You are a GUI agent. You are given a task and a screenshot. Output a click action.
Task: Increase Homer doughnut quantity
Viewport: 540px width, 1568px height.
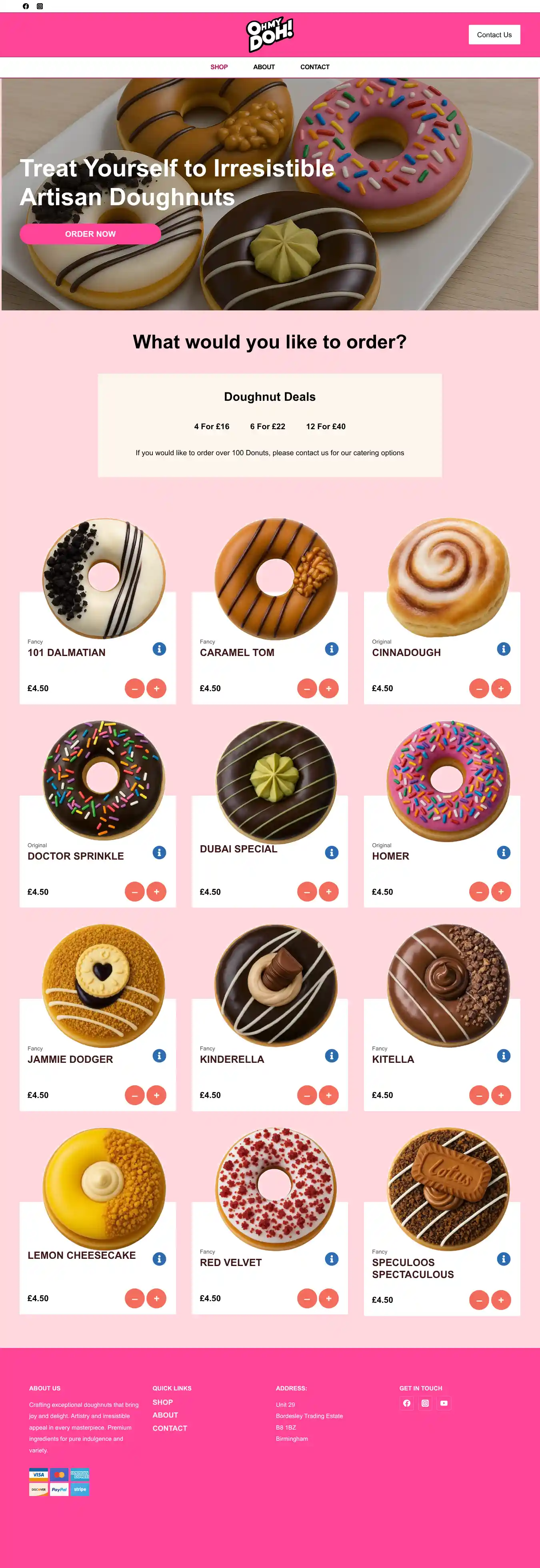(501, 892)
